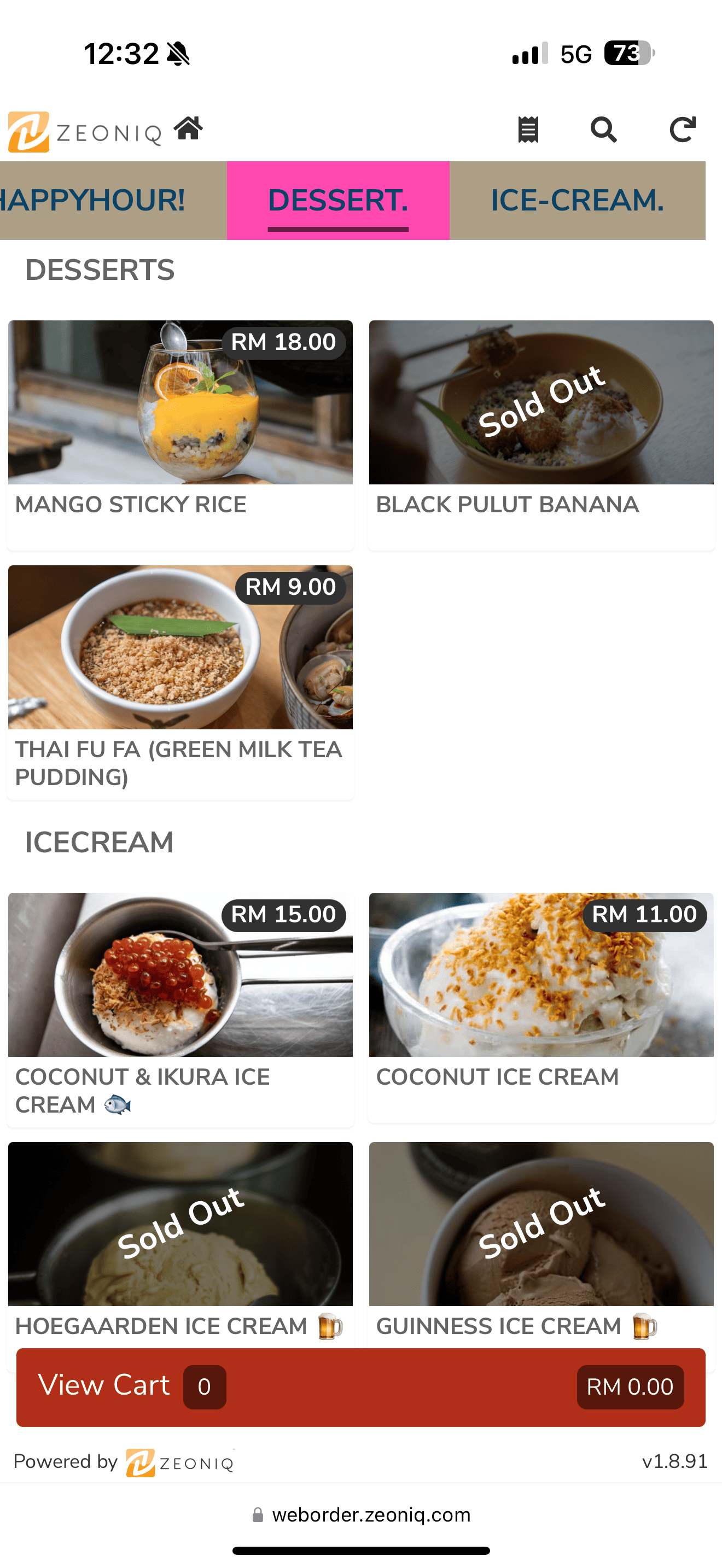This screenshot has width=722, height=1568.
Task: Tap the lock icon in the address bar
Action: coord(258,1515)
